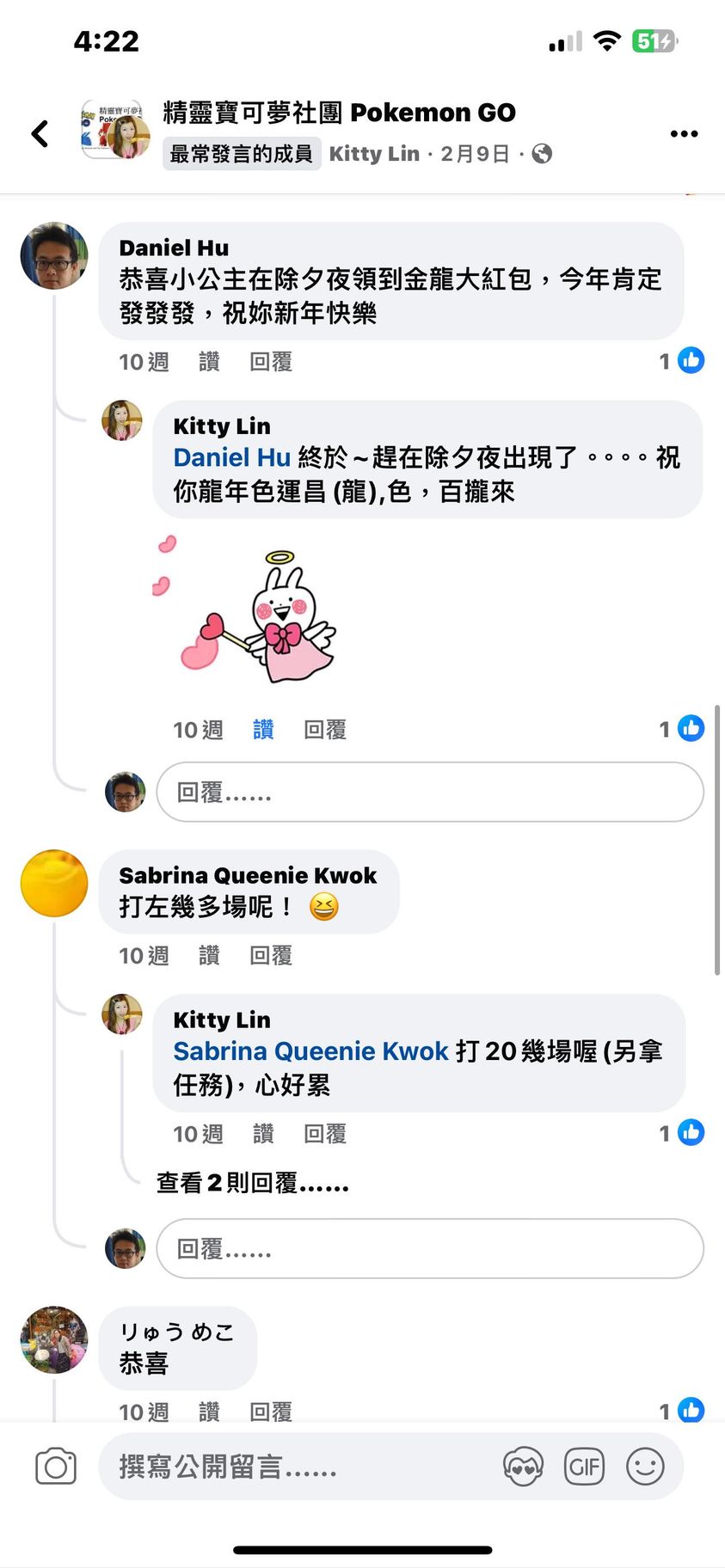Image resolution: width=725 pixels, height=1568 pixels.
Task: Tap the reply field under Sabrina's thread
Action: point(429,1248)
